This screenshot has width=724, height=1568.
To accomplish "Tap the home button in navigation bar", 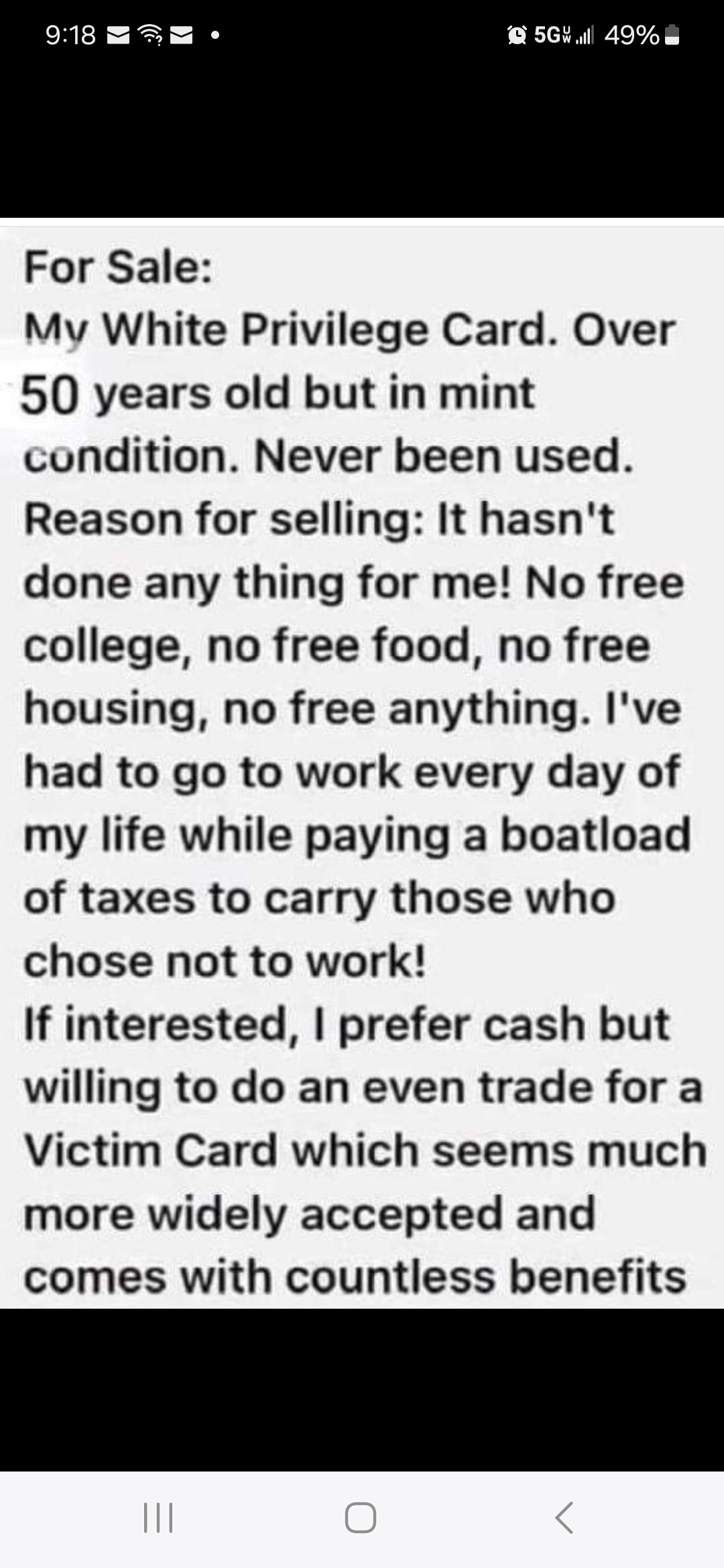I will [361, 1518].
